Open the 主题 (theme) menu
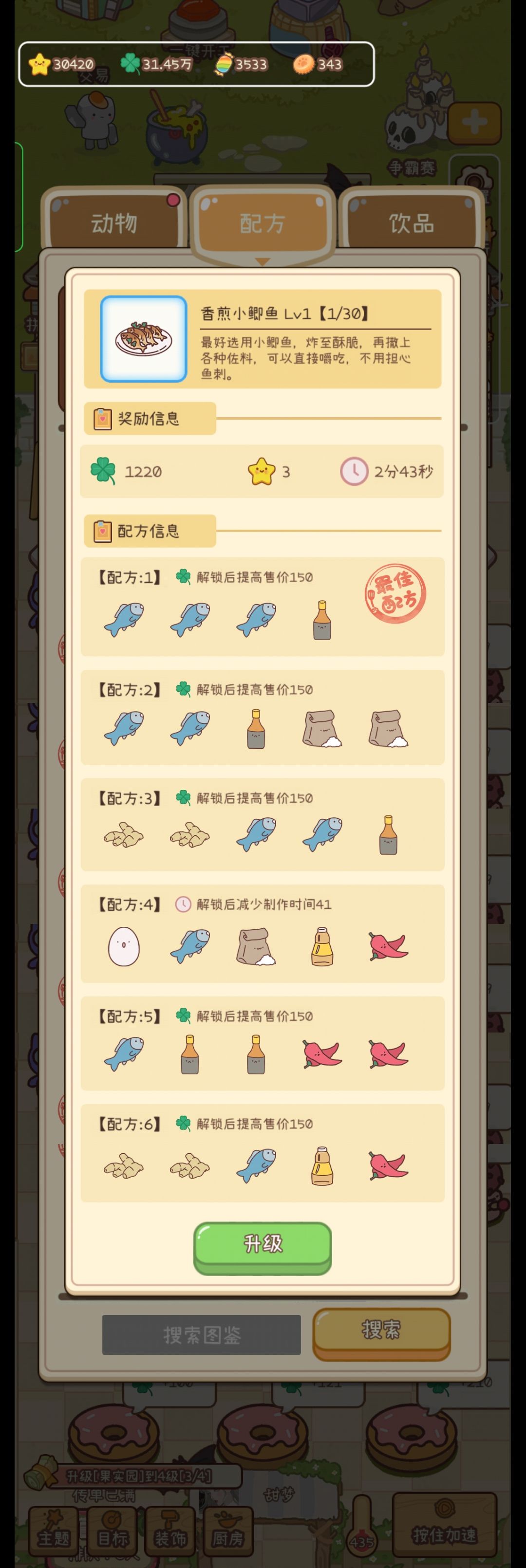This screenshot has width=526, height=1568. coord(54,1530)
